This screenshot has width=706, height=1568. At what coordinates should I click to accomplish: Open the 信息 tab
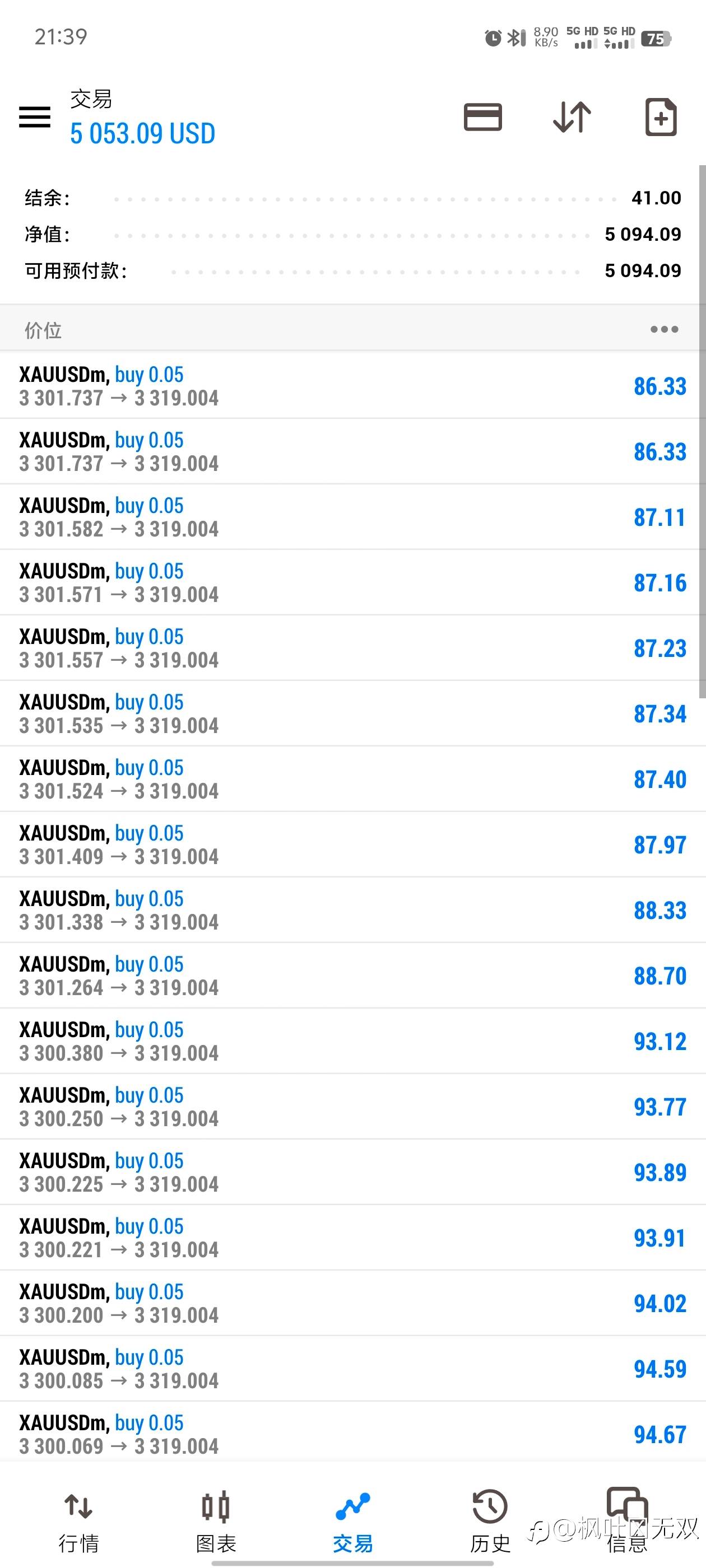pyautogui.click(x=627, y=1522)
